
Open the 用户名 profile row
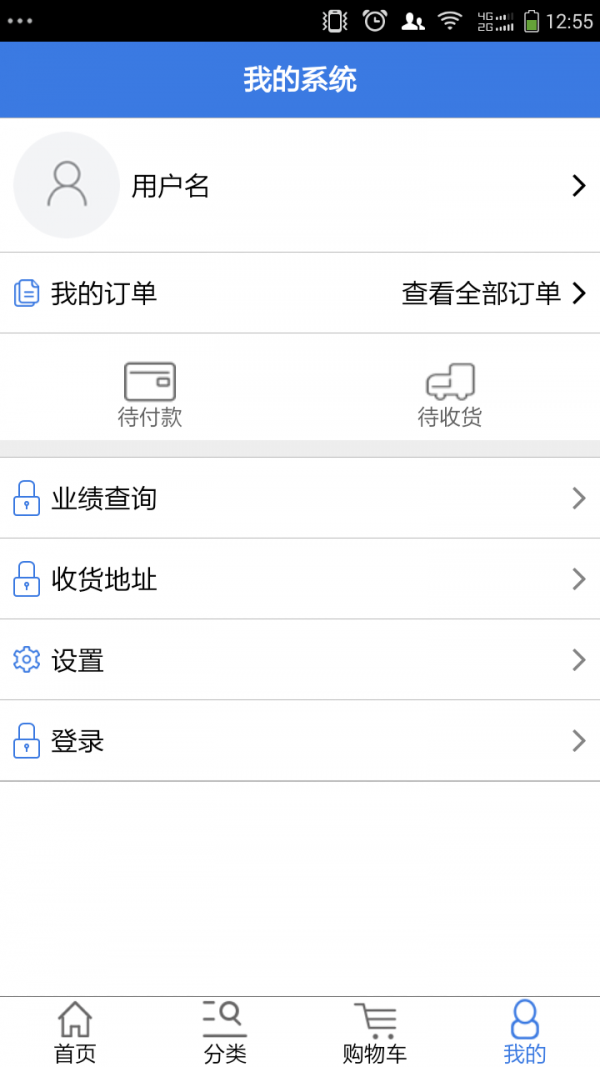[300, 185]
